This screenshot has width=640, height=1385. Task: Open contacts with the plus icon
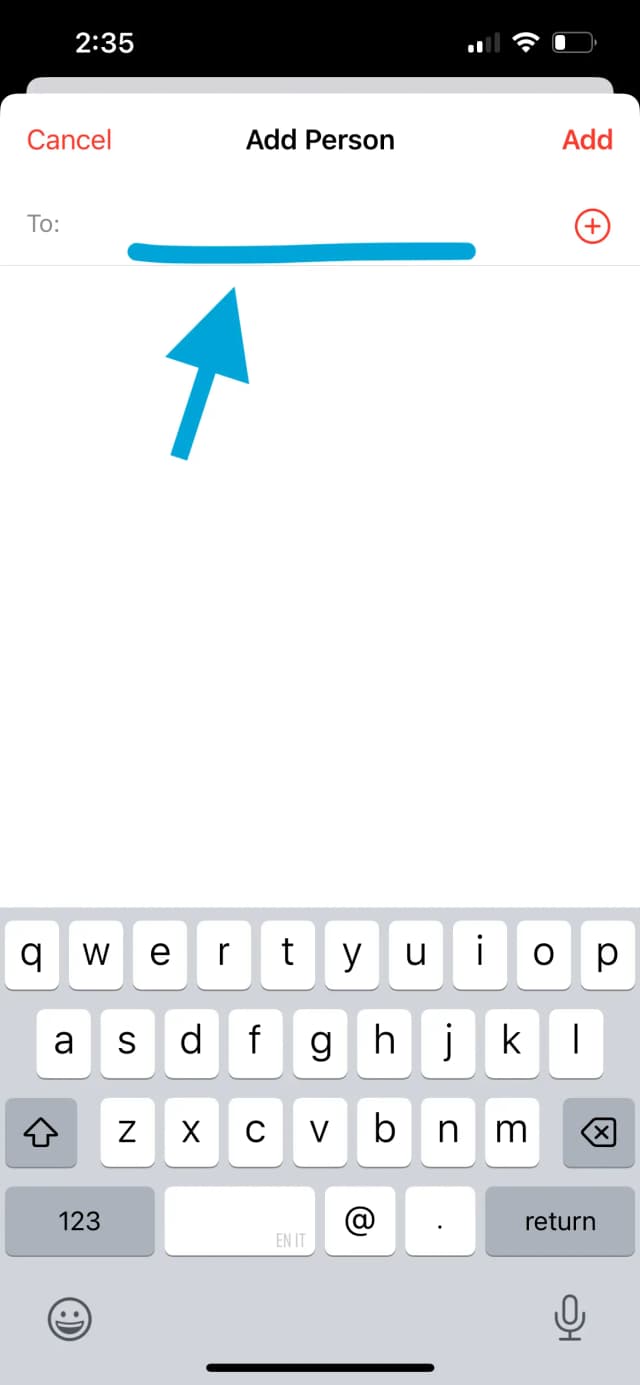pyautogui.click(x=592, y=227)
